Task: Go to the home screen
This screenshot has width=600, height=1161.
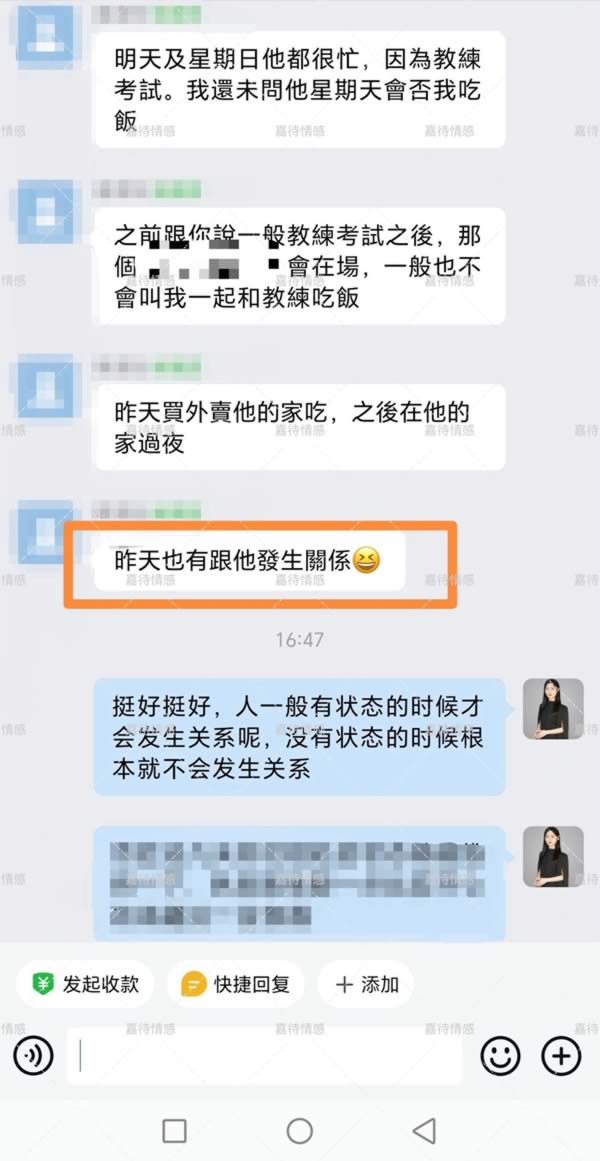Action: (299, 1131)
